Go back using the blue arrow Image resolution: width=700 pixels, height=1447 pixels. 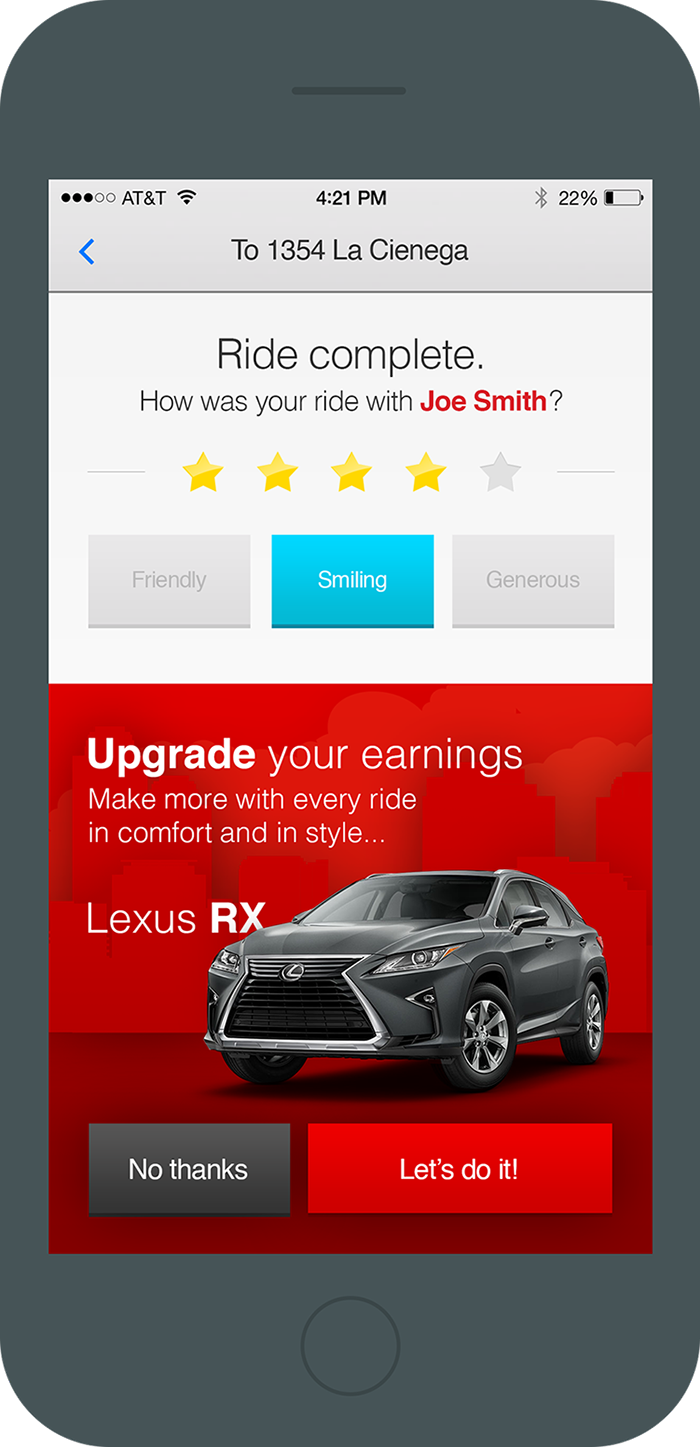coord(87,251)
